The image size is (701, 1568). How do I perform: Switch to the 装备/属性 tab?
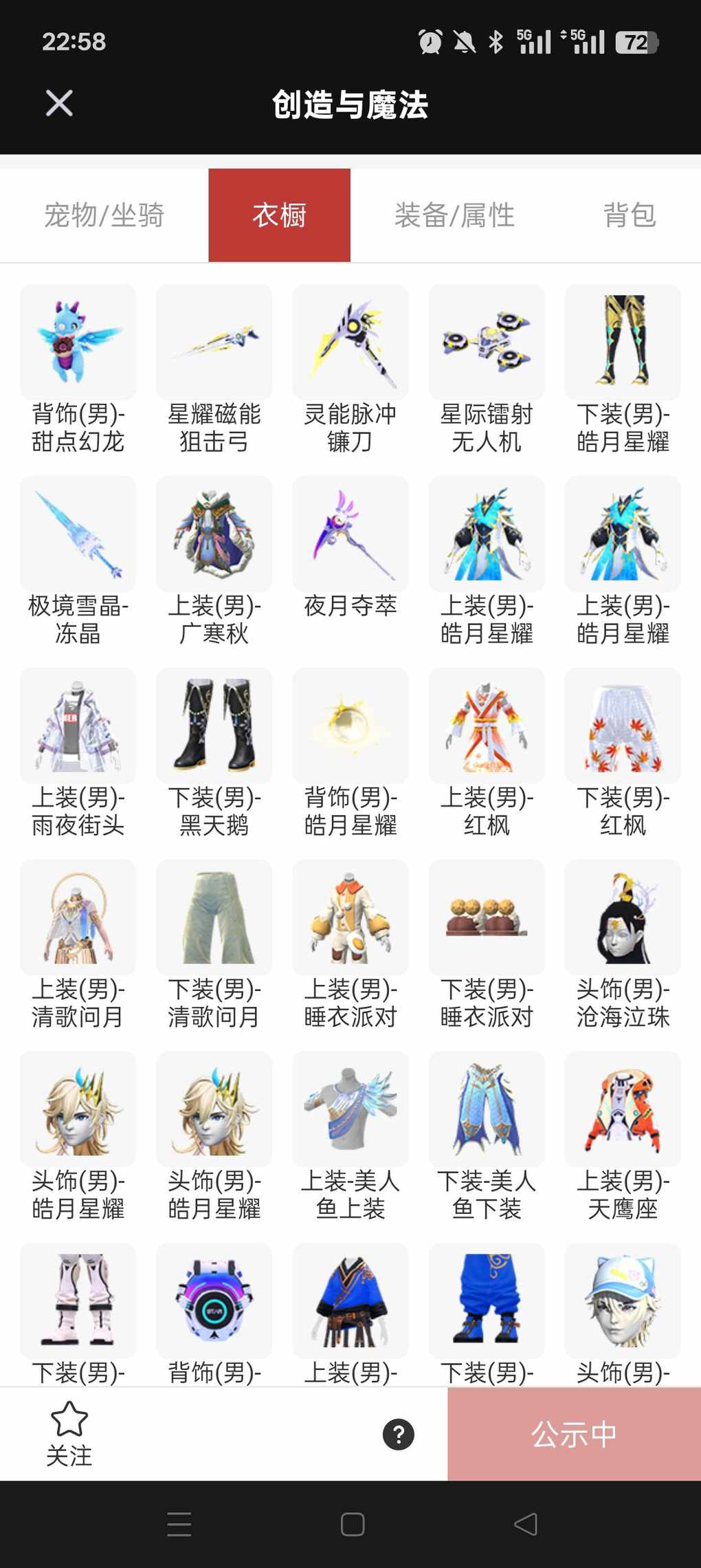click(454, 215)
